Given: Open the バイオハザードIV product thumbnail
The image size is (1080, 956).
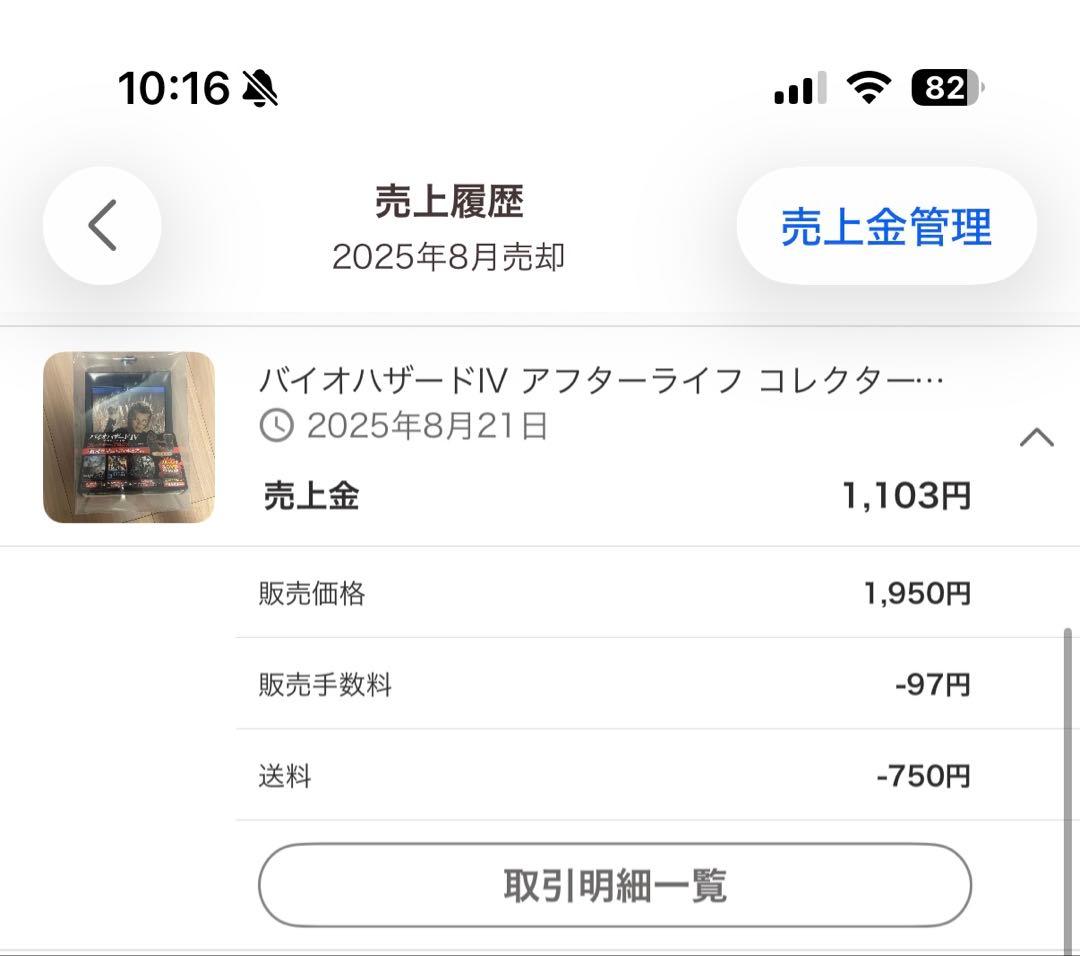Looking at the screenshot, I should click(x=129, y=437).
